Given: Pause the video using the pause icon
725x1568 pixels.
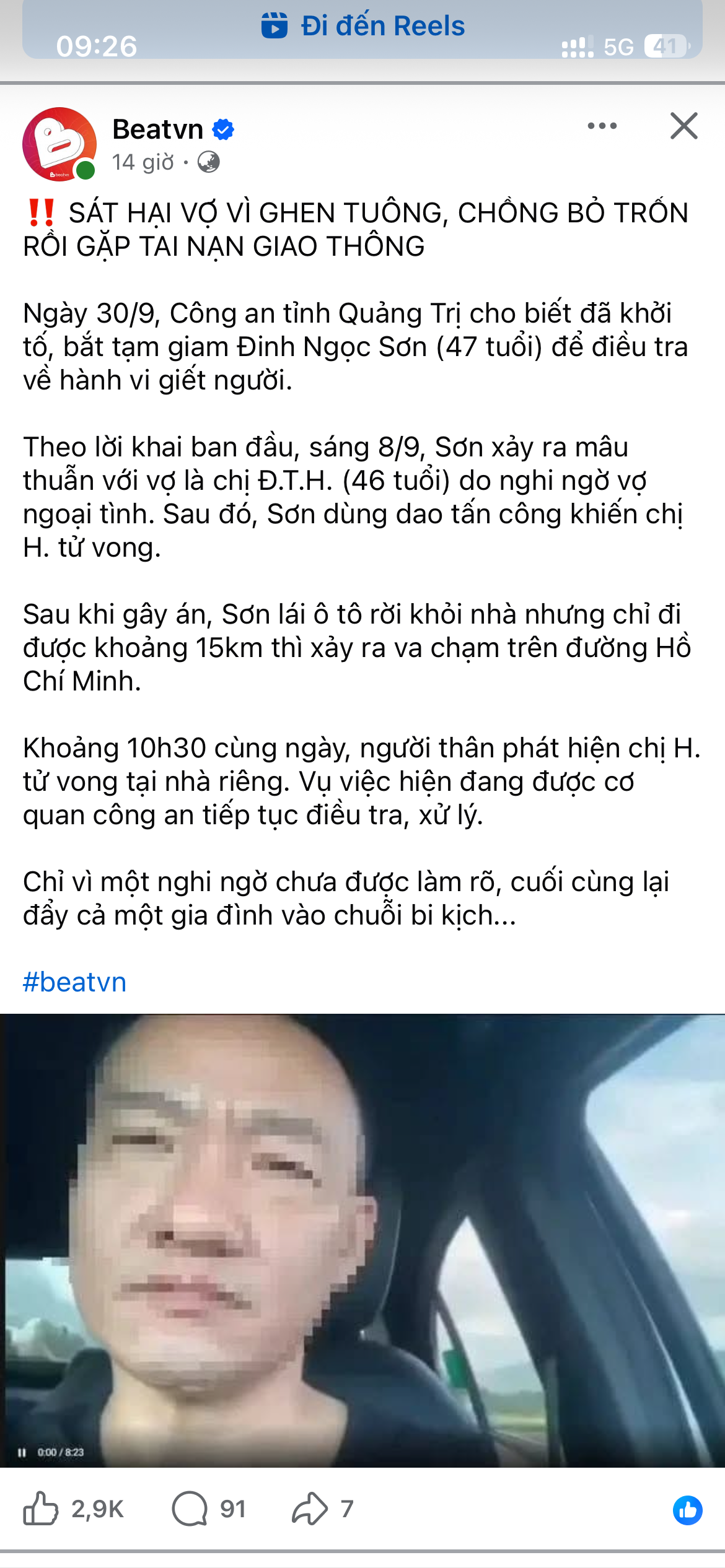Looking at the screenshot, I should 22,1452.
